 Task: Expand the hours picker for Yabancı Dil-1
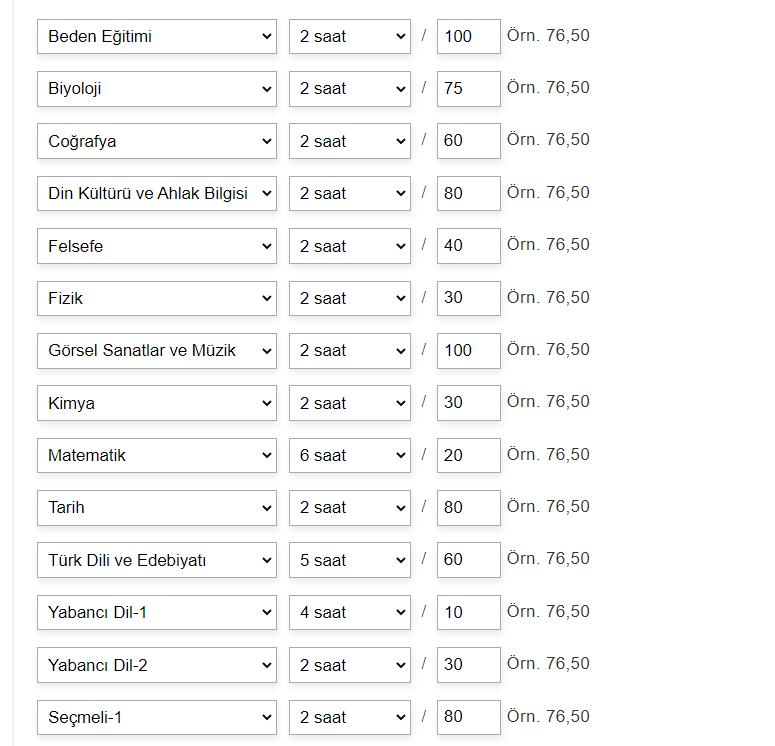coord(349,612)
